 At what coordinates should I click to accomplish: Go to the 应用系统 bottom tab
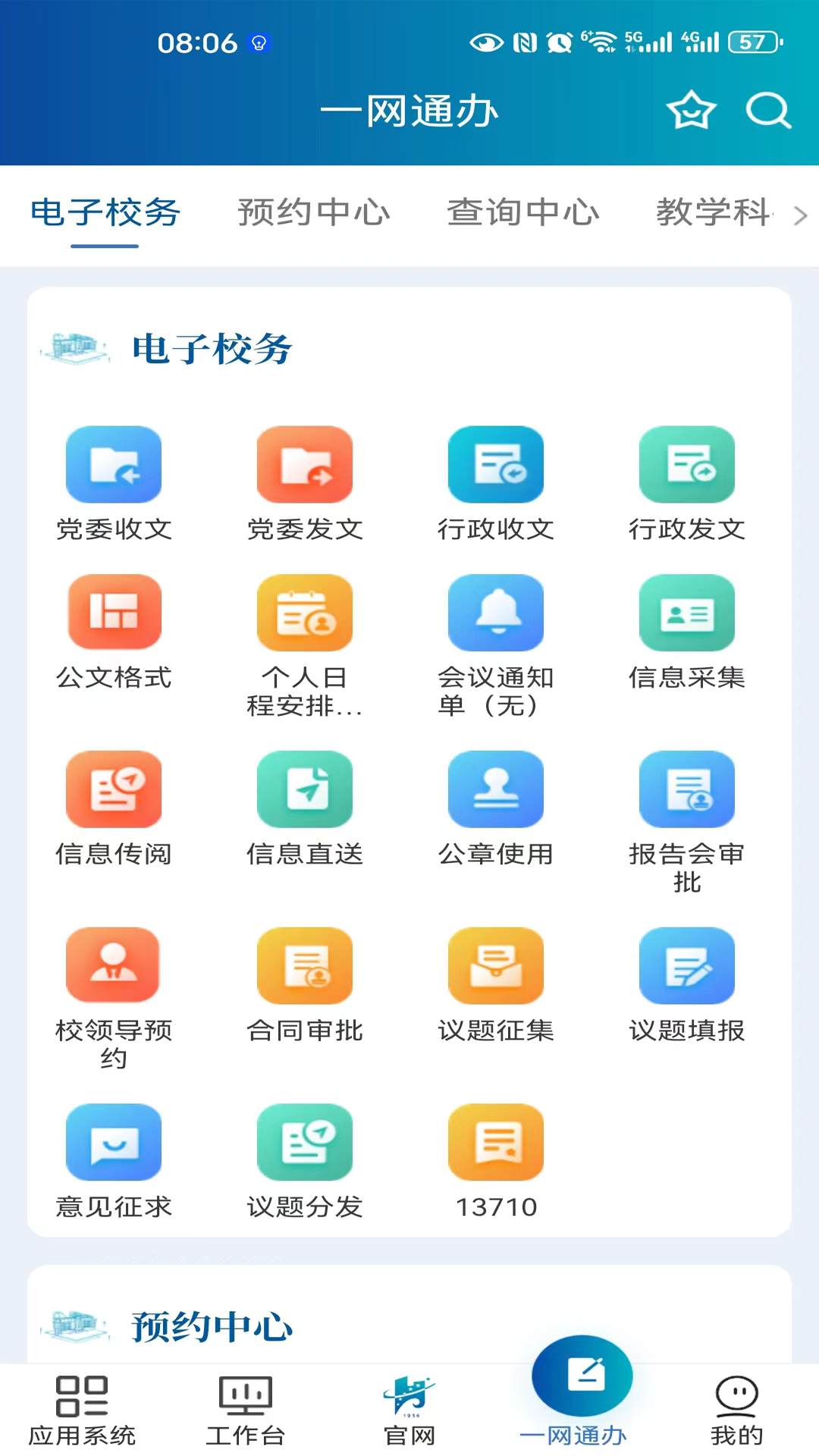coord(82,1409)
